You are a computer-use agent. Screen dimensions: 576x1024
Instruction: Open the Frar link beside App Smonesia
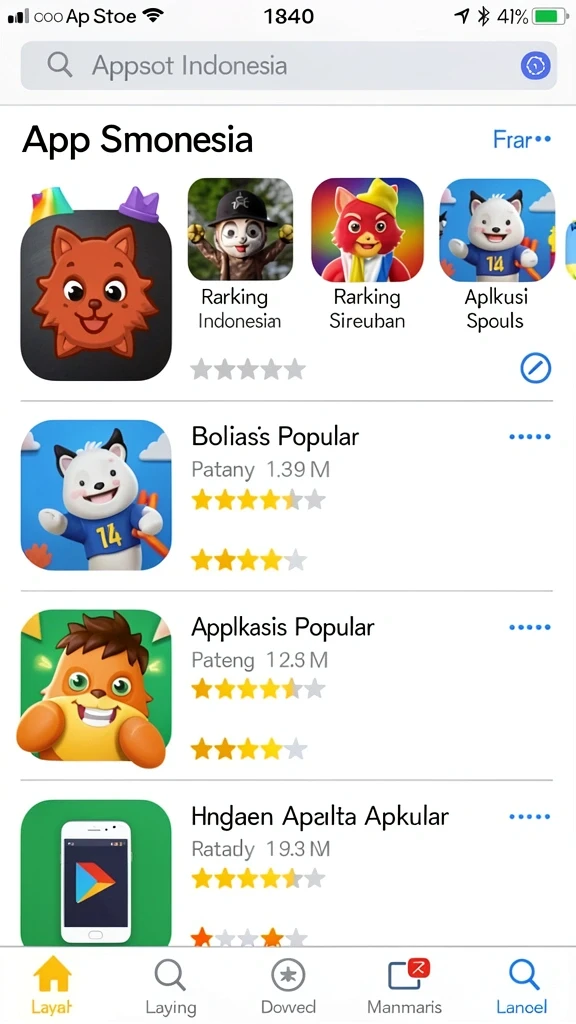[x=522, y=139]
